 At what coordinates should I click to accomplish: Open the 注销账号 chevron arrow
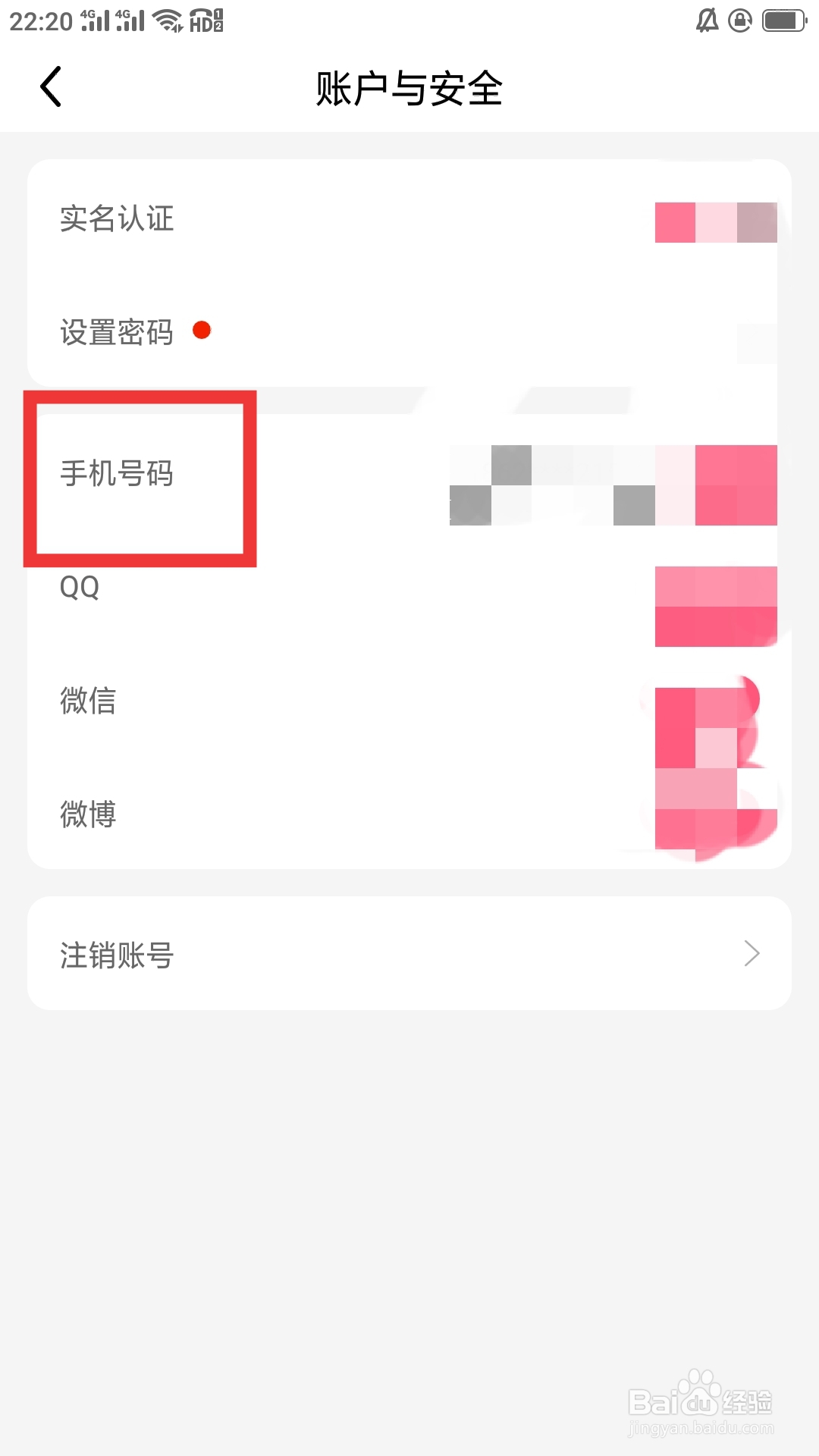(751, 953)
